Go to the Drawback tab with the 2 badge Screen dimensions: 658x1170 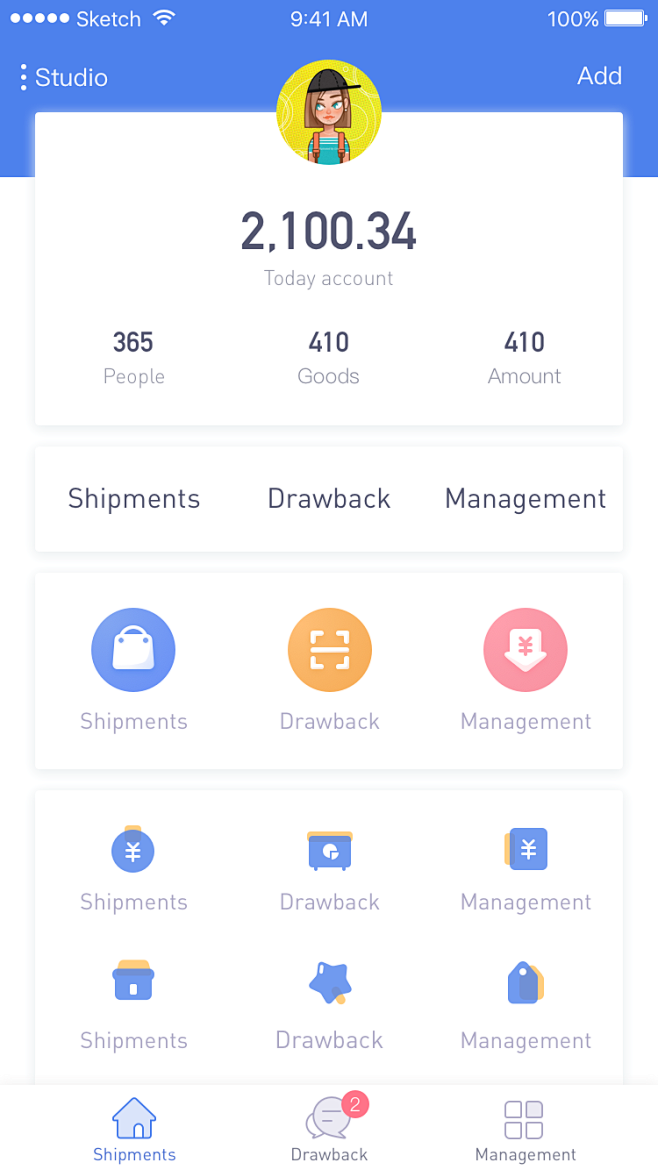point(329,1130)
